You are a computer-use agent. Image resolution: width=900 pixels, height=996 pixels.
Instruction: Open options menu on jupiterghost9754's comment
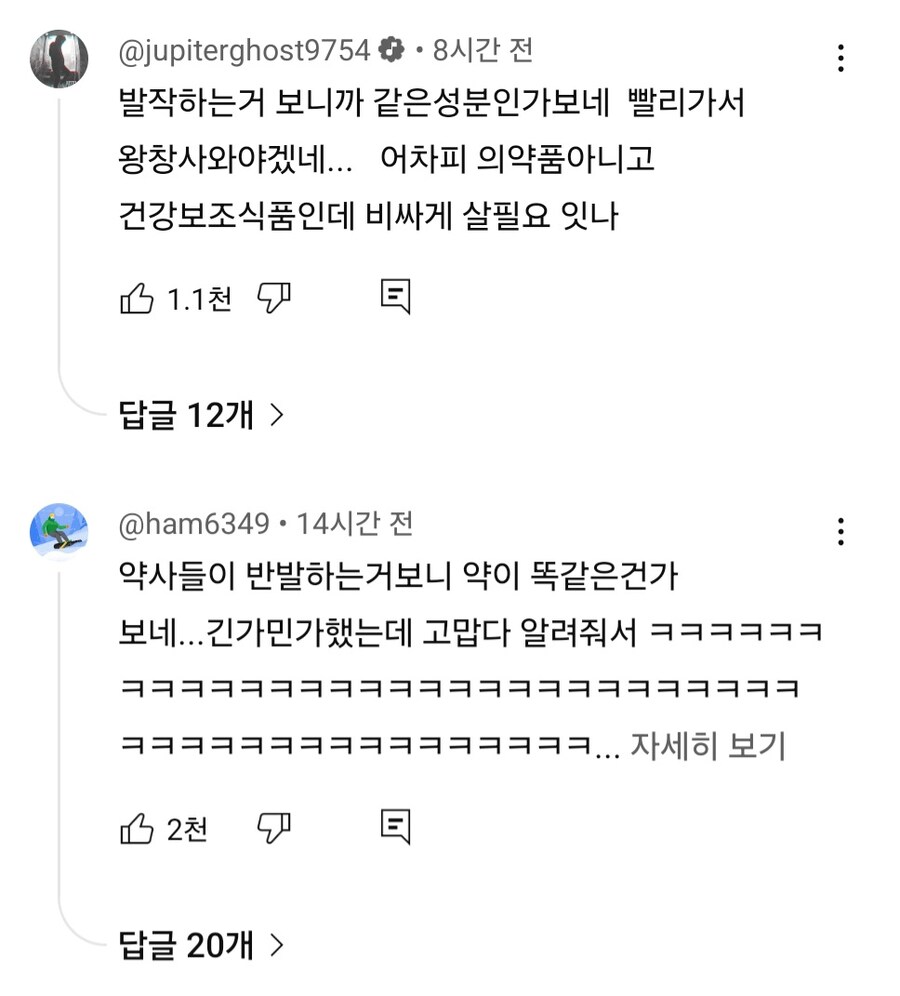point(842,60)
